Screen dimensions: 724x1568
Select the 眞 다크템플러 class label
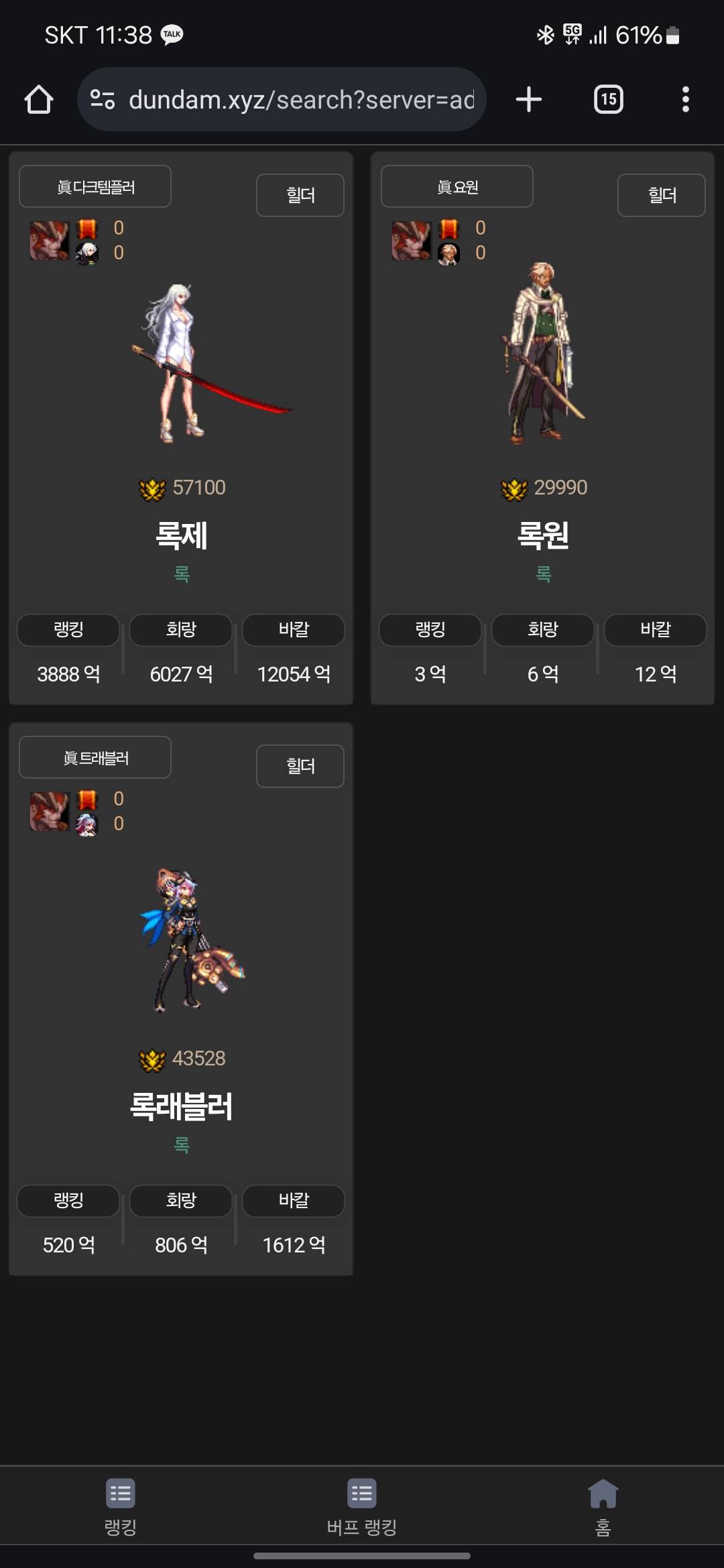(x=95, y=187)
